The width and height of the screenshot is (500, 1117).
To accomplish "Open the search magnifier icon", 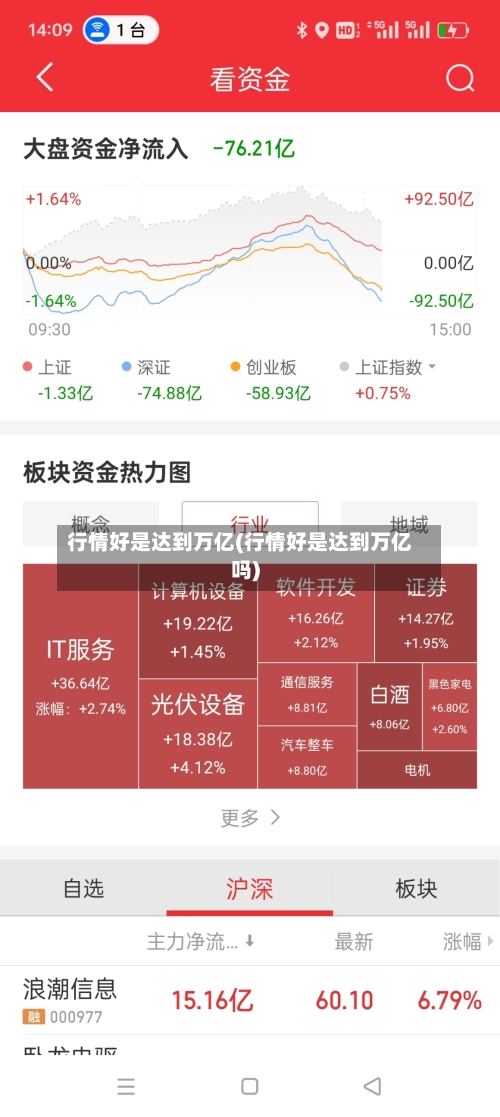I will (459, 78).
